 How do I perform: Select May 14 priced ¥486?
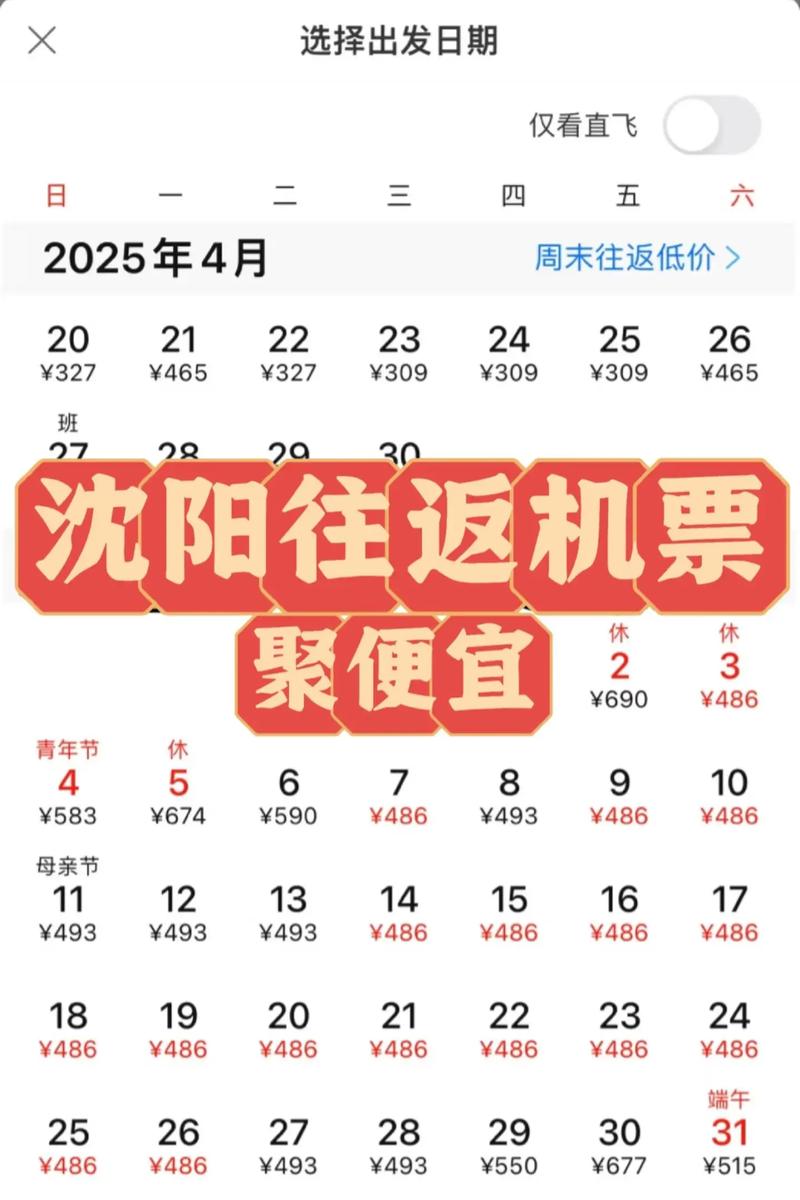click(399, 913)
